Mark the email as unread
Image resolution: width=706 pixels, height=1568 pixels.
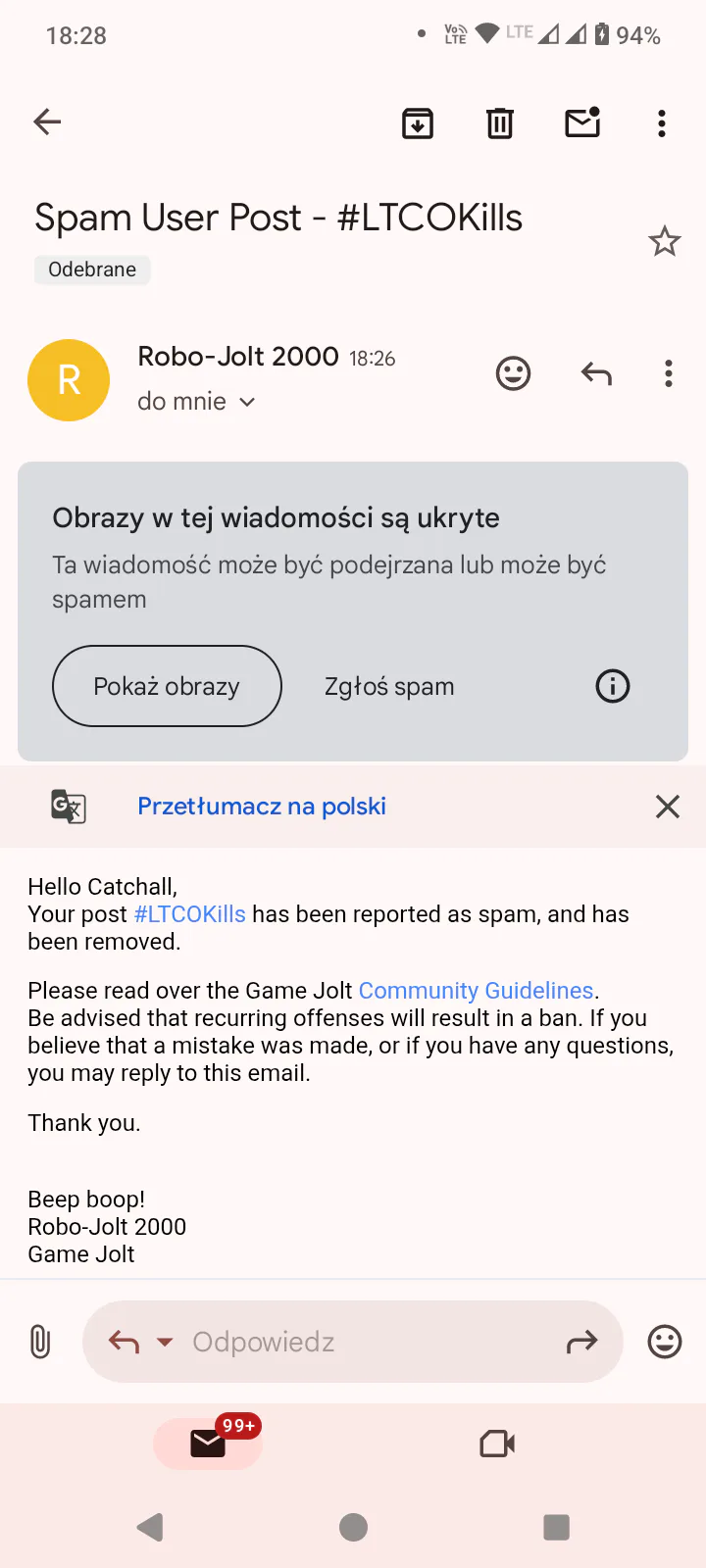click(x=582, y=122)
